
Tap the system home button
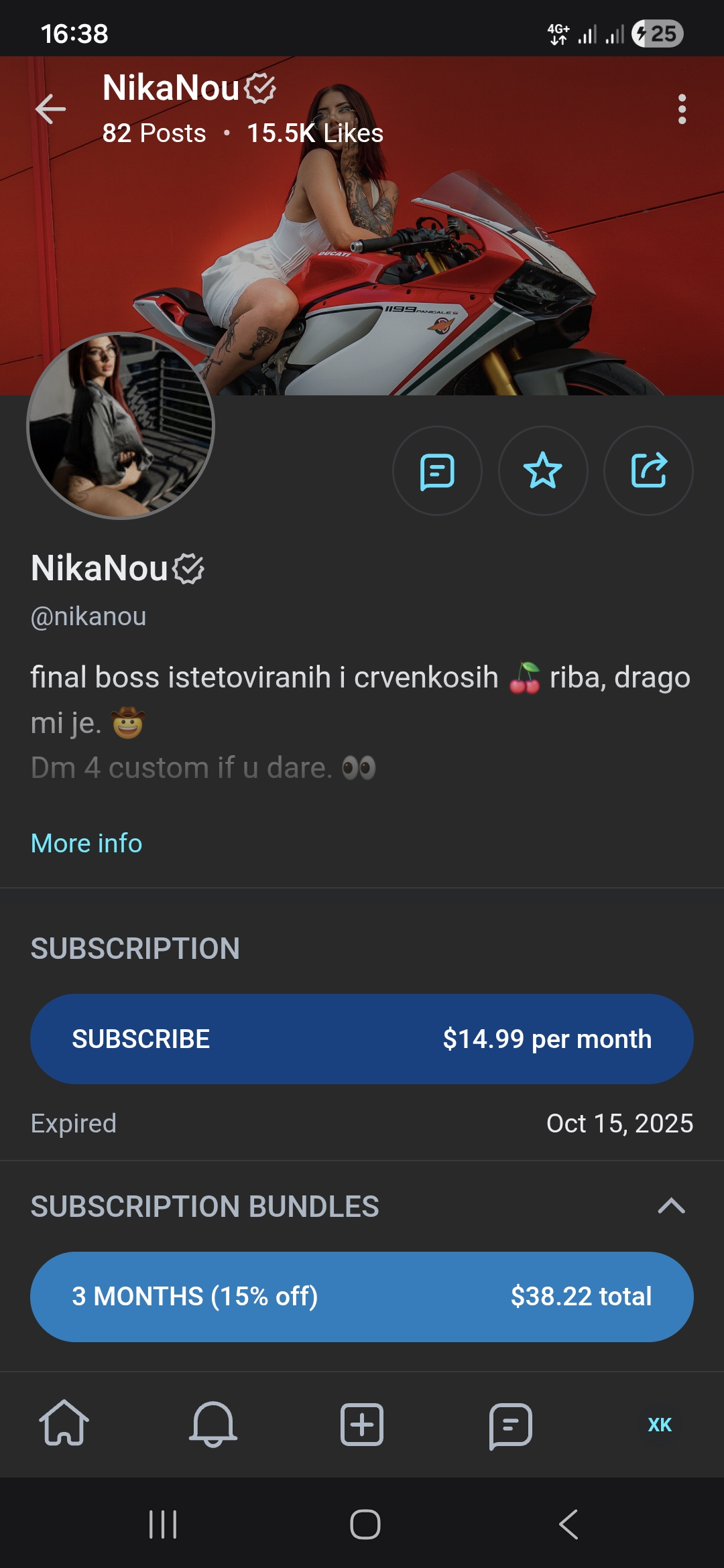[365, 1524]
